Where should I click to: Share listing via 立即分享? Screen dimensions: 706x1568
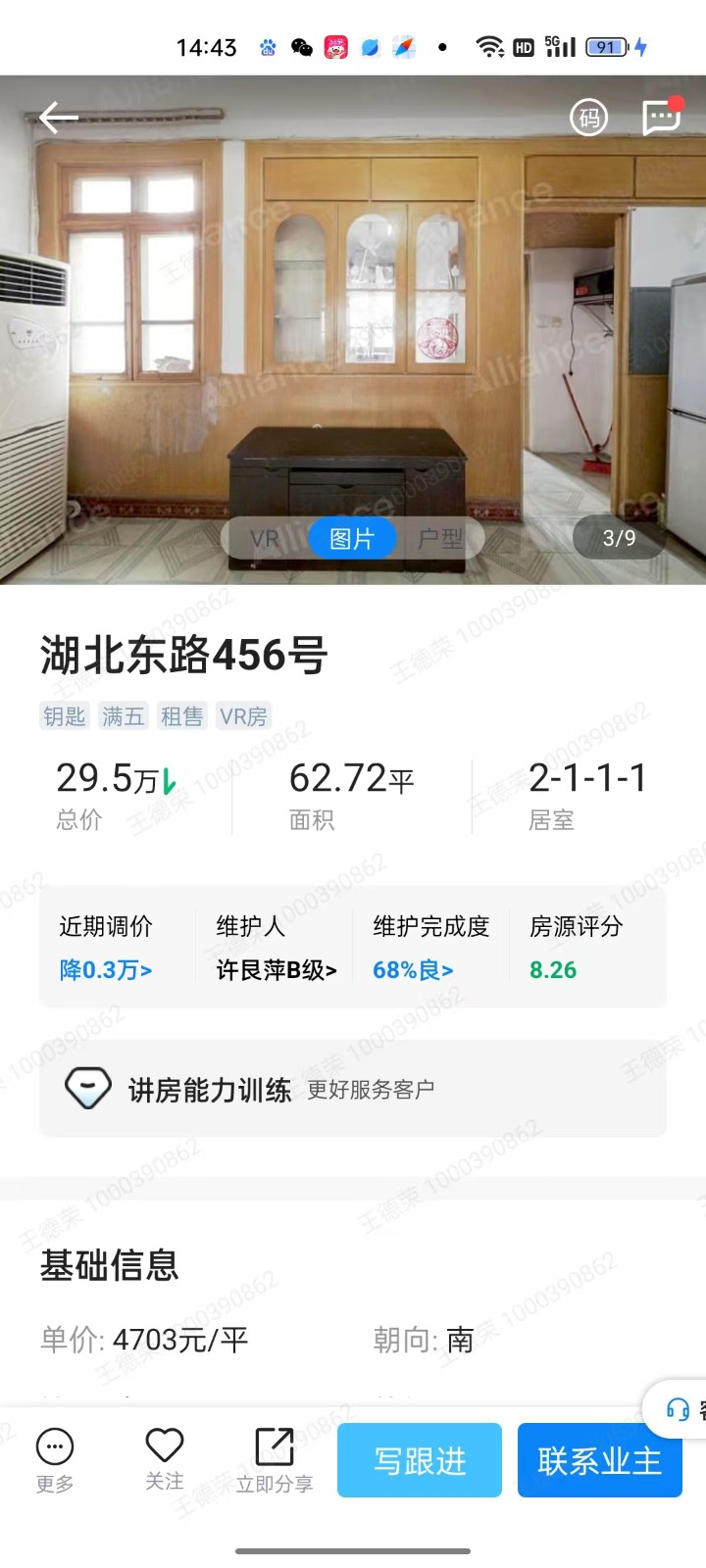click(x=275, y=1460)
